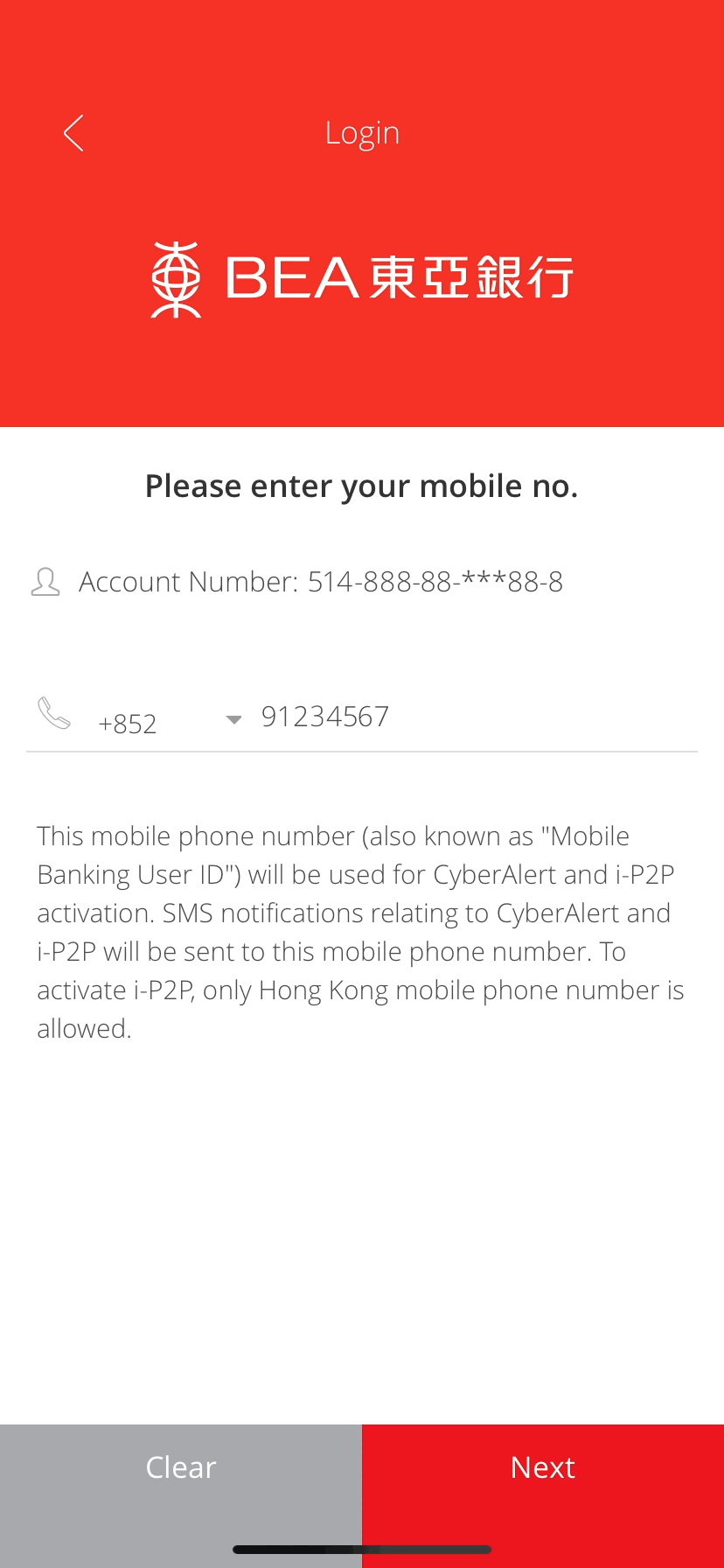Select the Login title in the header

tap(362, 132)
